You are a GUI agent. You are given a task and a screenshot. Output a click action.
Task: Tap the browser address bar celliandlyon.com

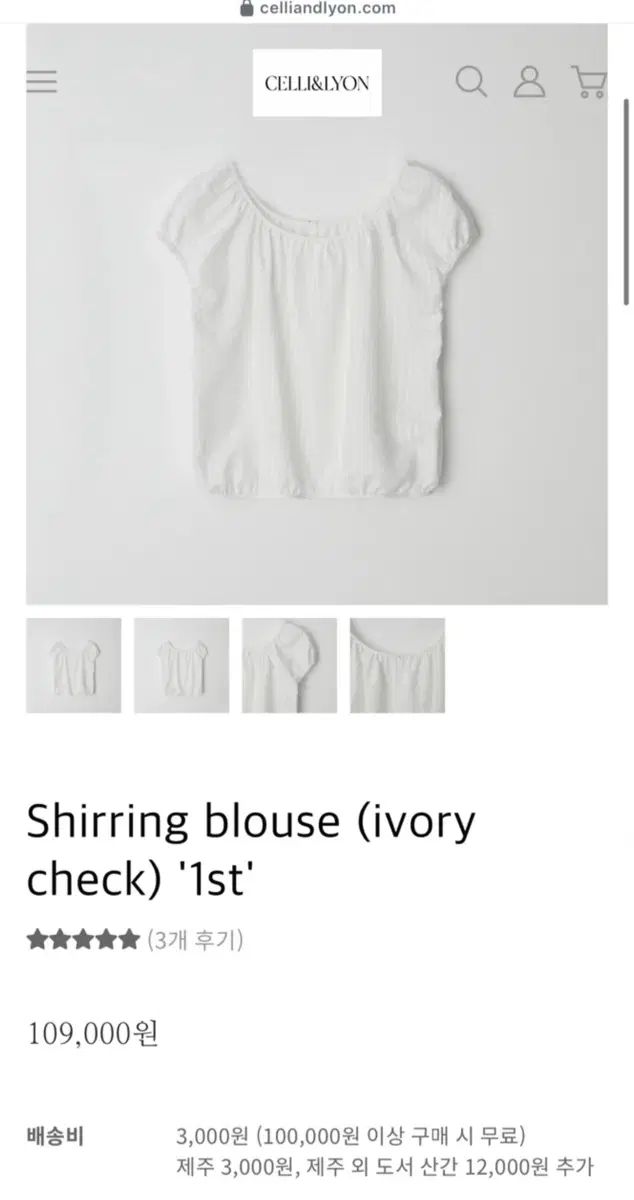(317, 9)
